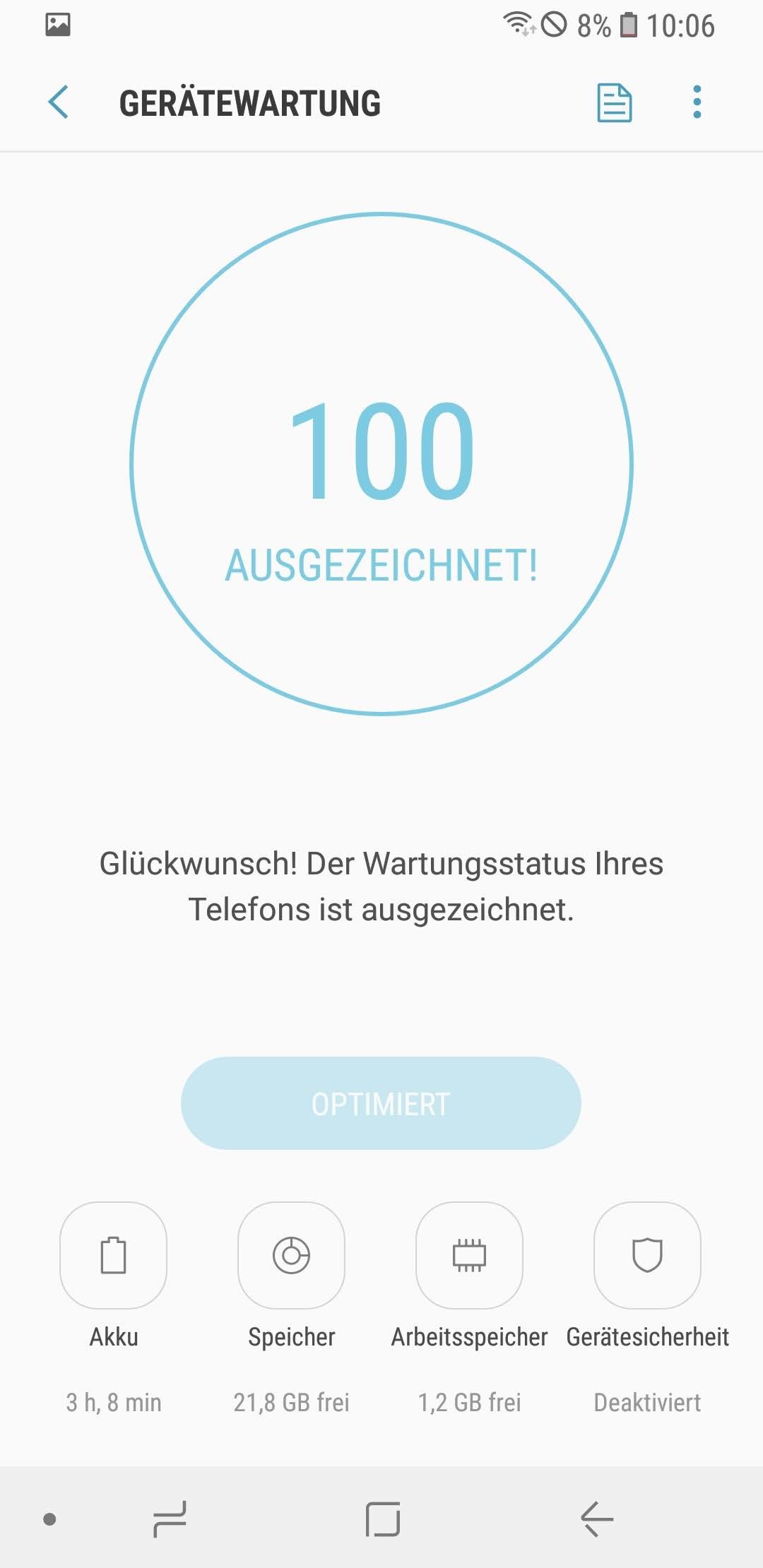Open Gerätesicherheit security settings
Image resolution: width=763 pixels, height=1568 pixels.
647,1256
